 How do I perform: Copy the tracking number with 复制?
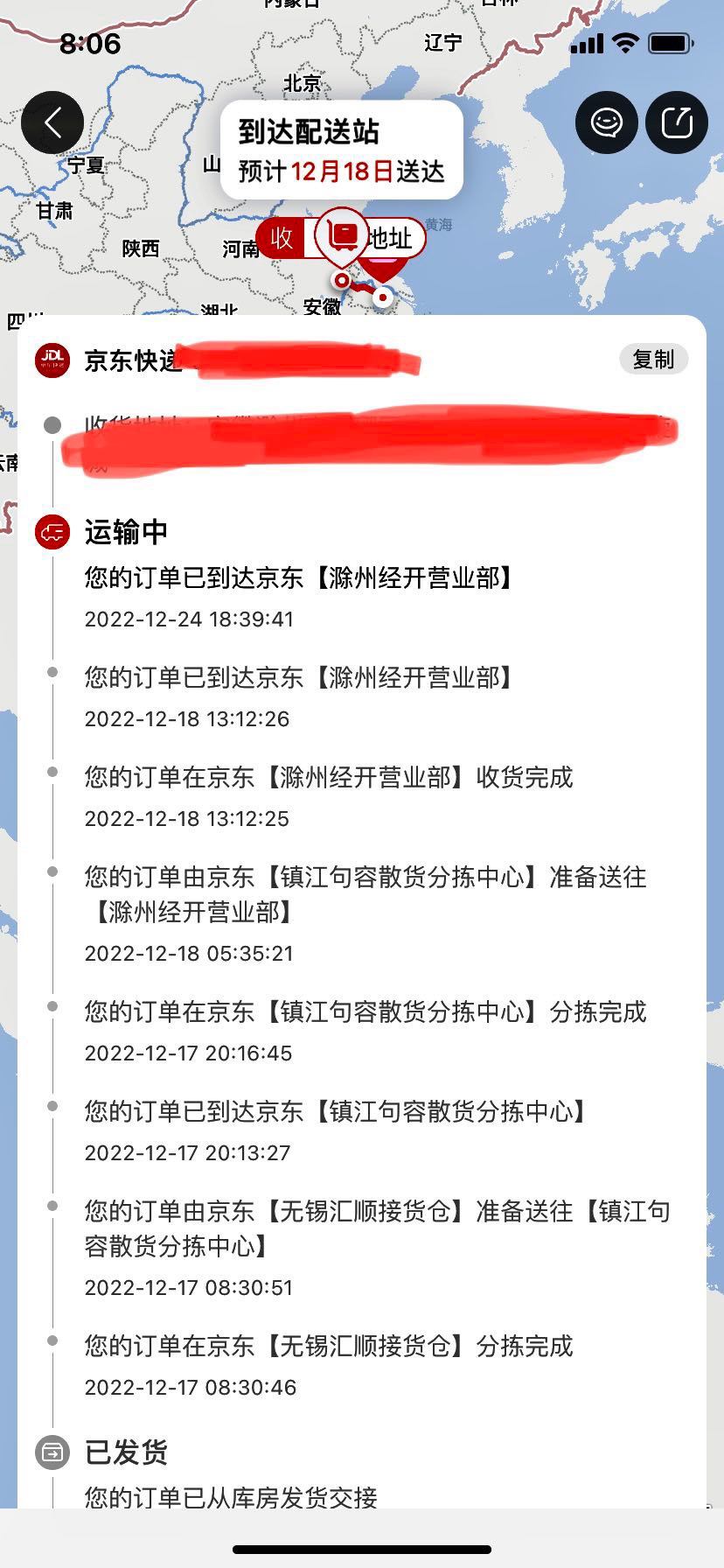click(653, 360)
